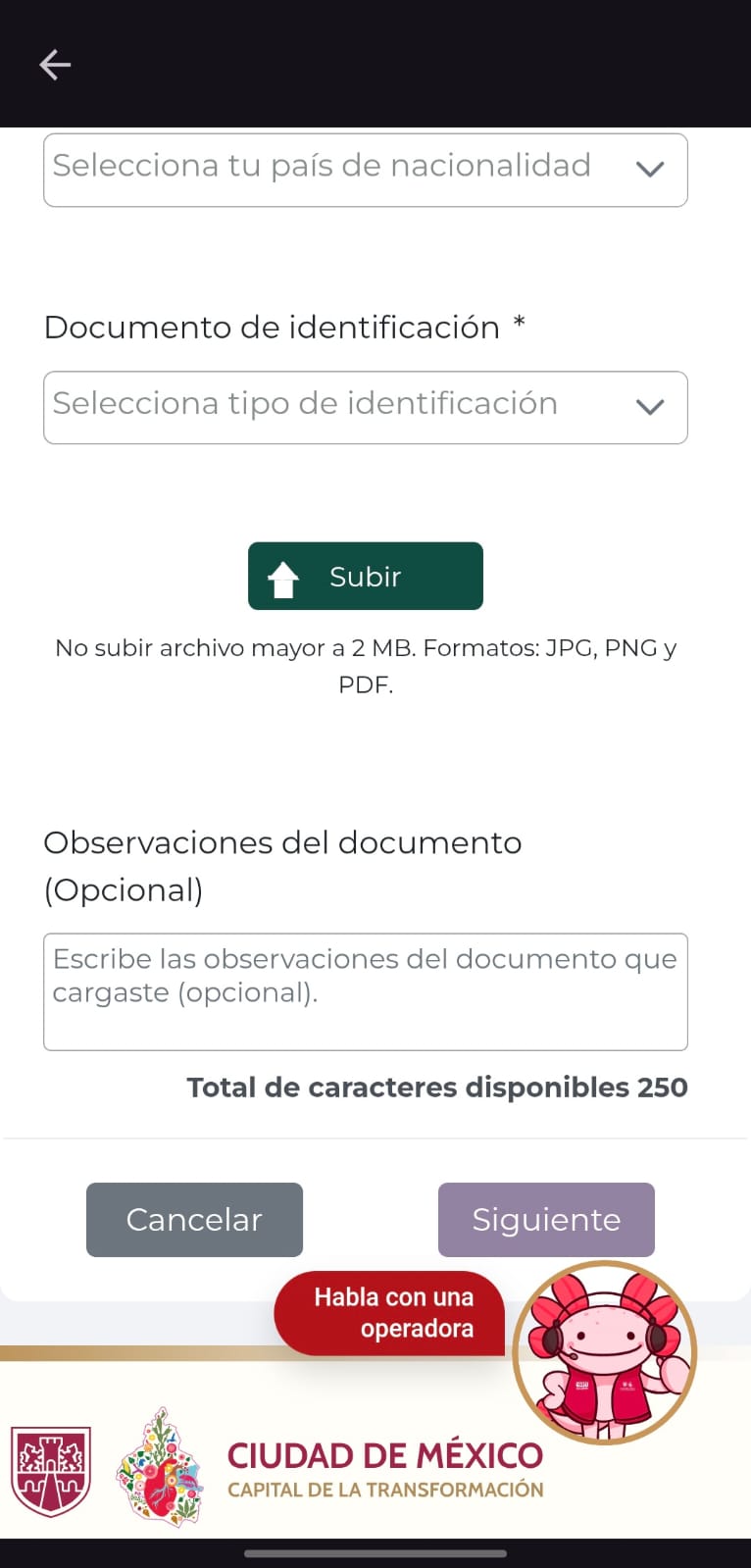The height and width of the screenshot is (1568, 751).
Task: Focus the observaciones del documento text field
Action: 365,991
